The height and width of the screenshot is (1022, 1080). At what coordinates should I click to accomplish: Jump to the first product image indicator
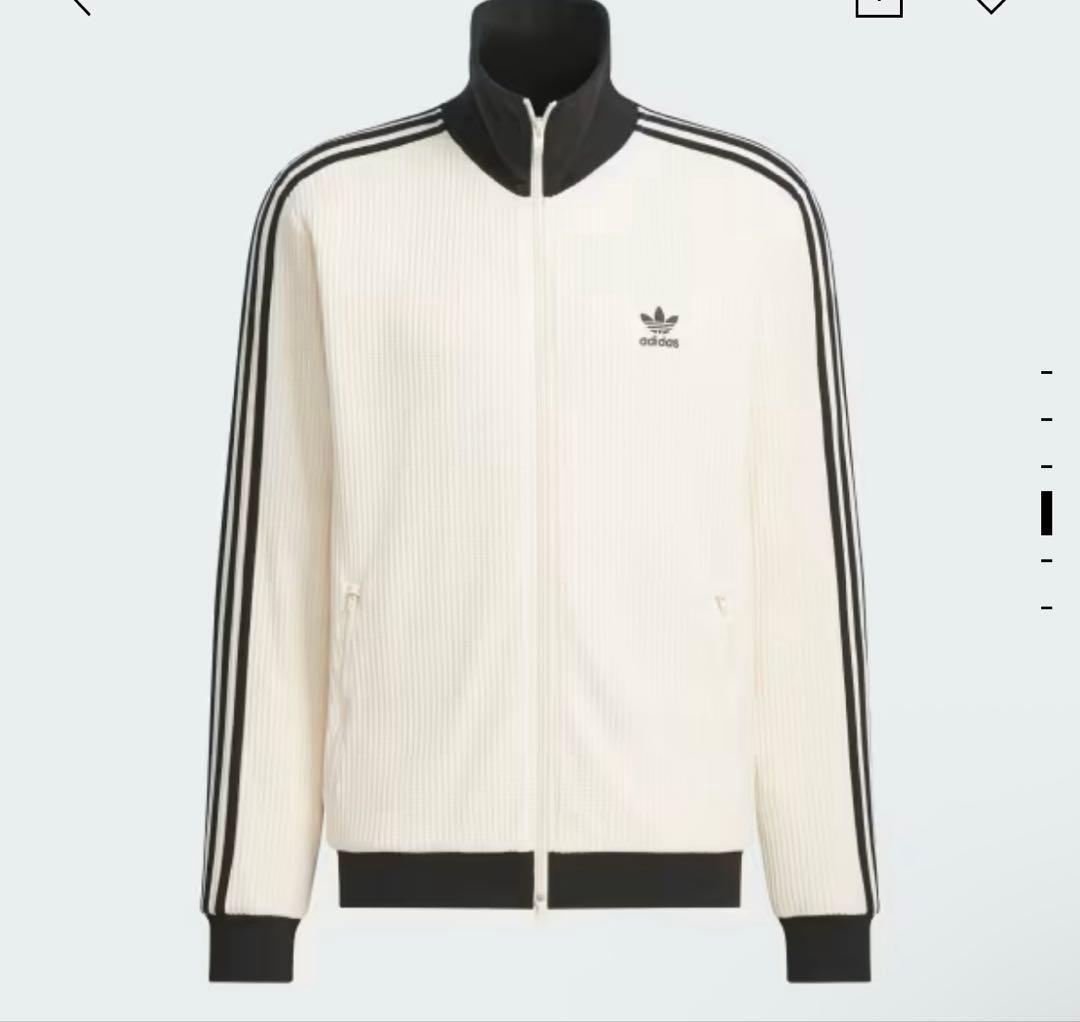point(1046,372)
